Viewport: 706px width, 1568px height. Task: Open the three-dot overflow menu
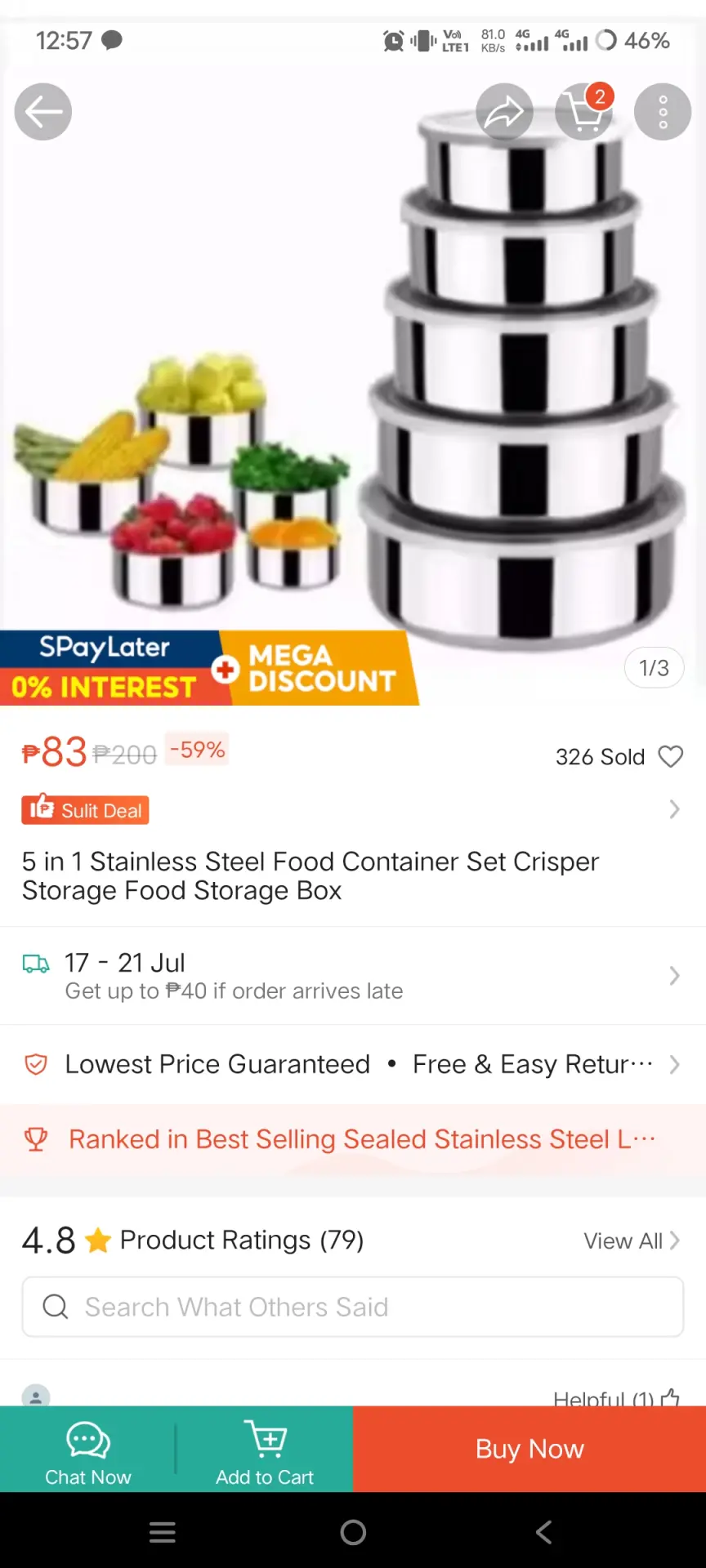[x=663, y=112]
